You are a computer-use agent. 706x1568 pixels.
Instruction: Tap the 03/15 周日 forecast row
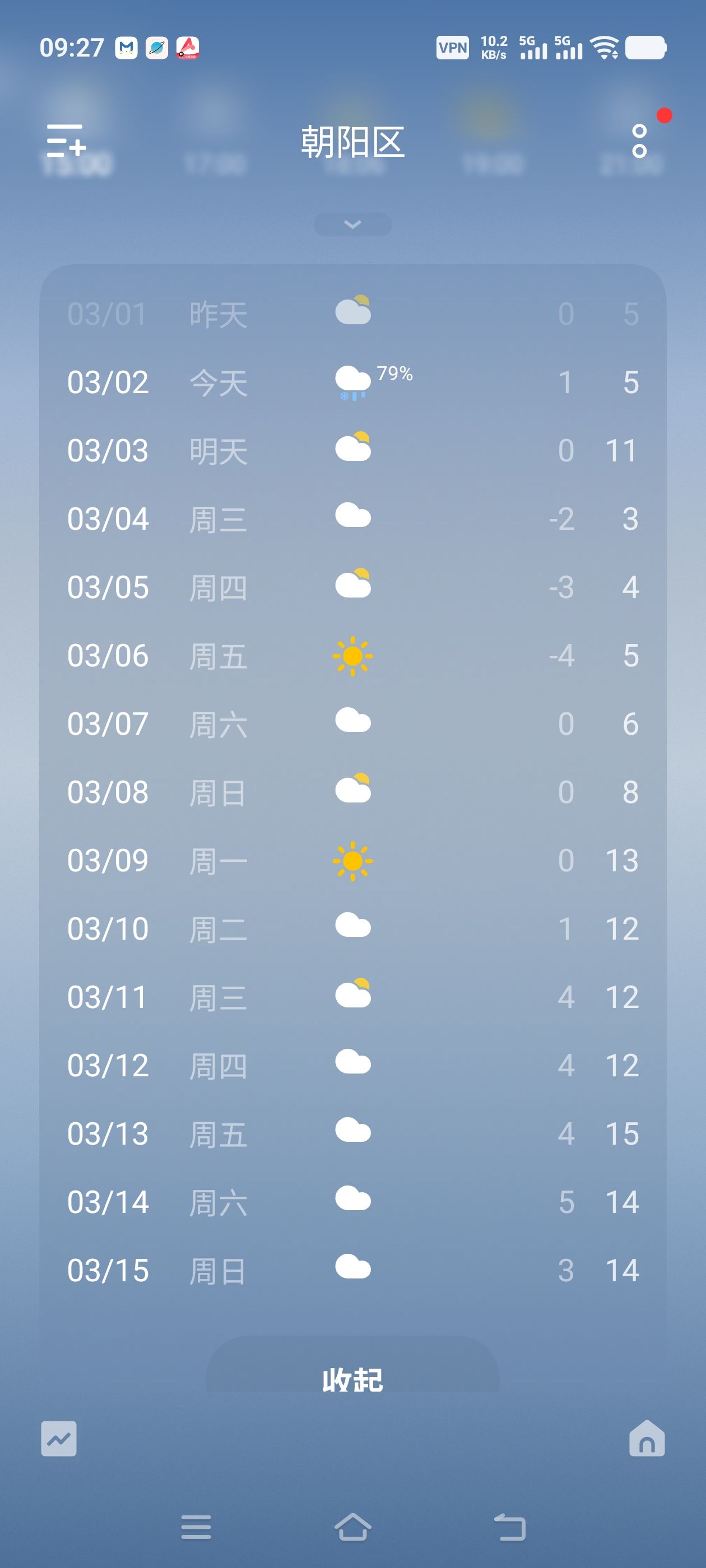click(352, 1270)
